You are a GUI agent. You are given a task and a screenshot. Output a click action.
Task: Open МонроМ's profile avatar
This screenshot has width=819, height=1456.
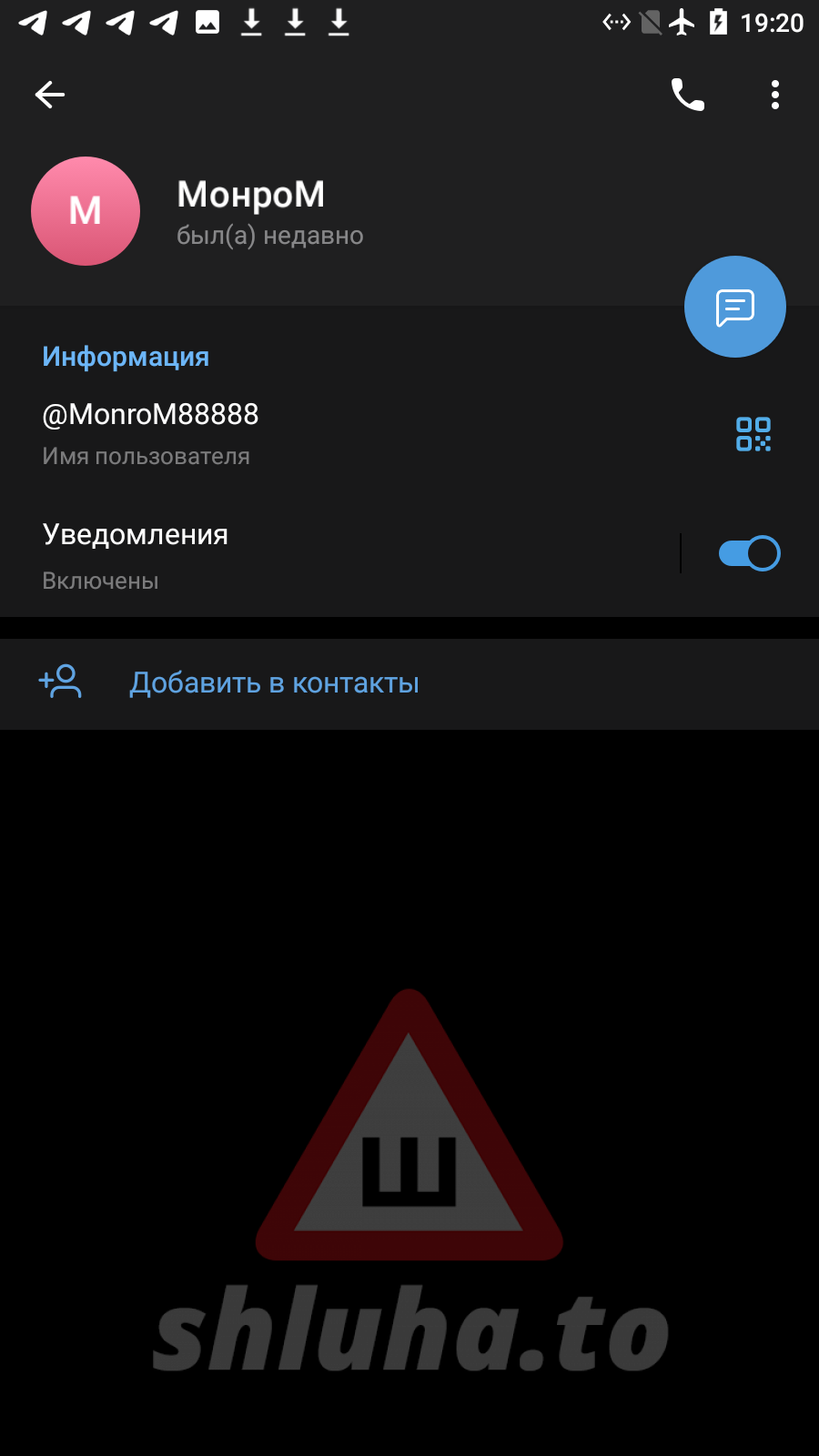coord(86,211)
